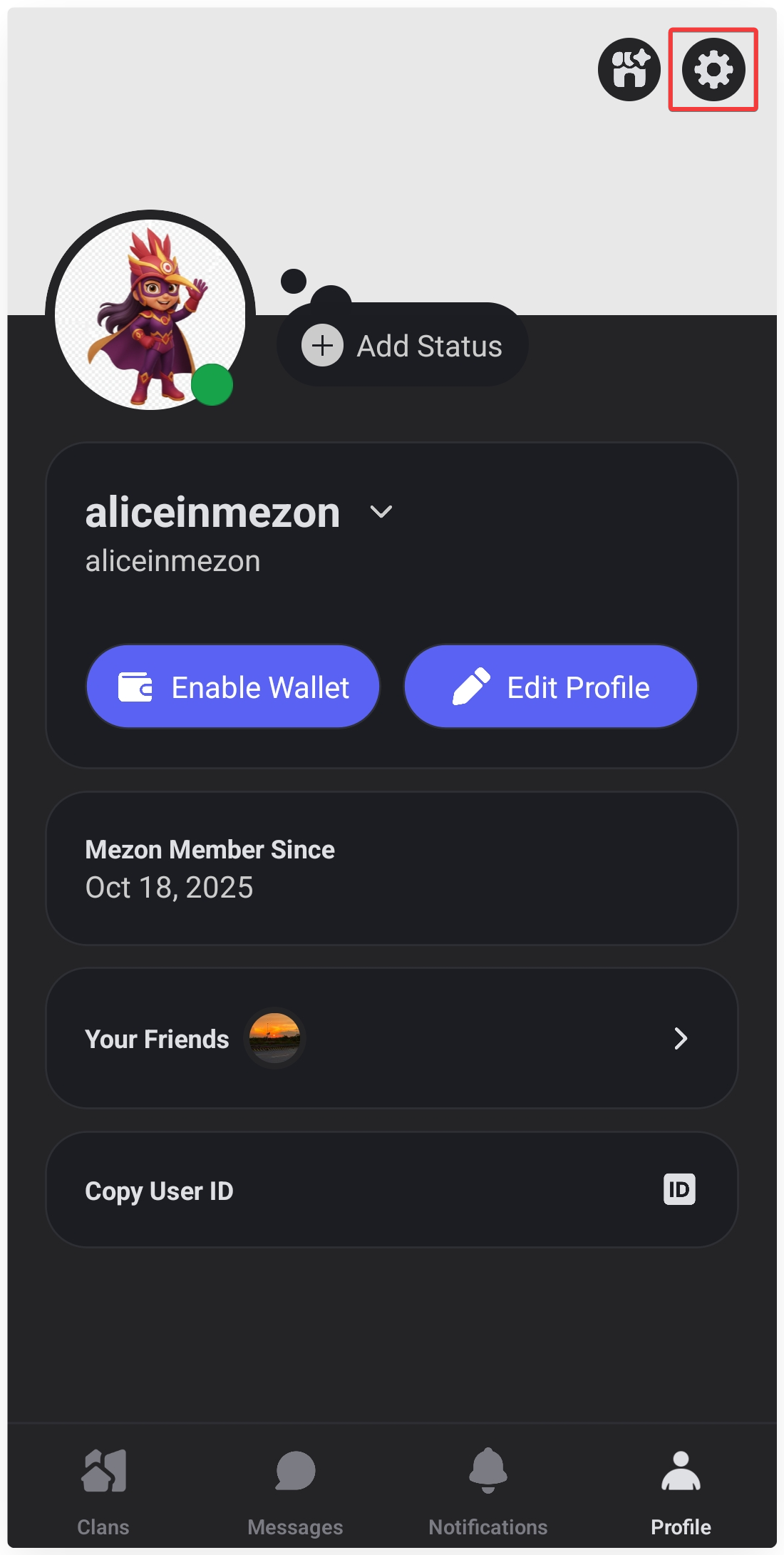Viewport: 784px width, 1555px height.
Task: Open the Your Friends list
Action: coord(392,1038)
